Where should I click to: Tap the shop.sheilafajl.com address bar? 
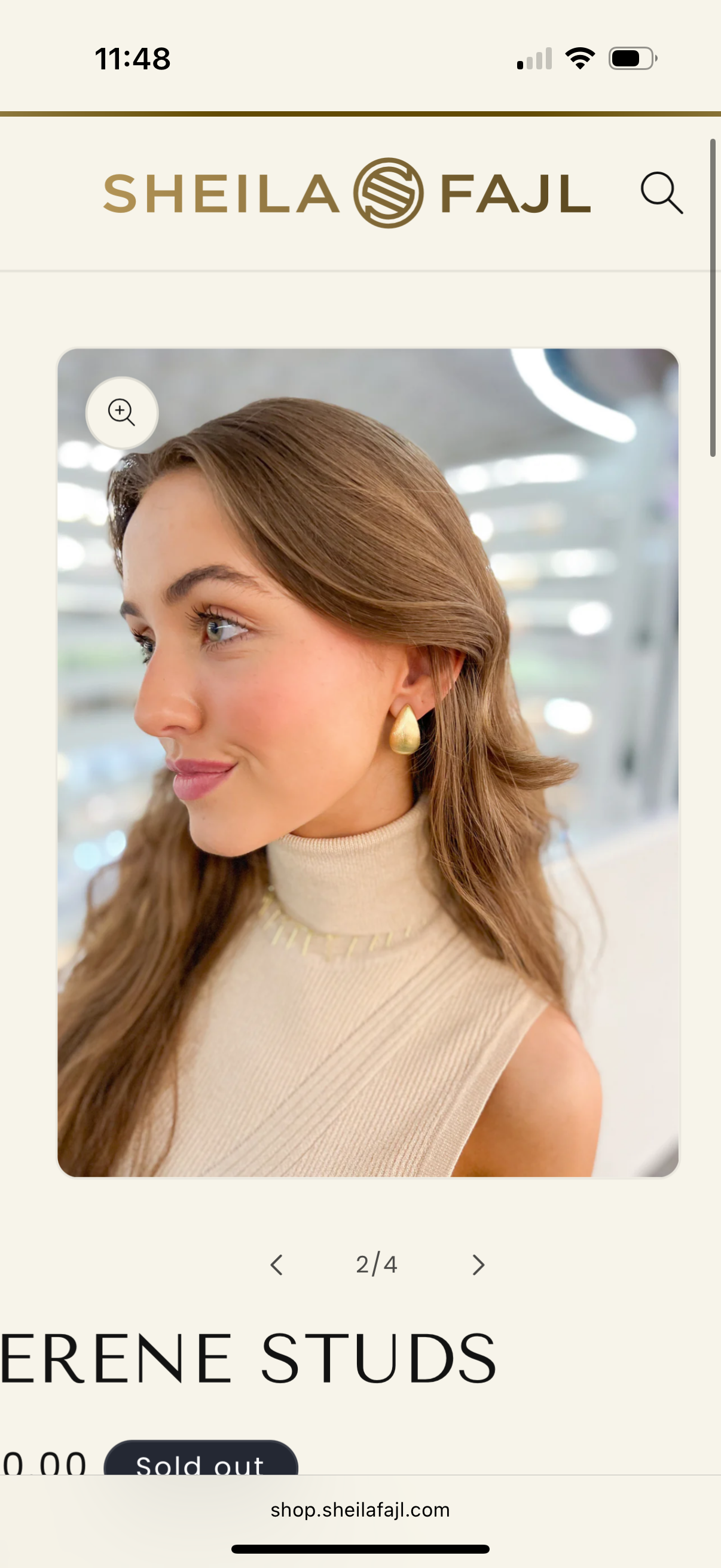coord(360,1509)
